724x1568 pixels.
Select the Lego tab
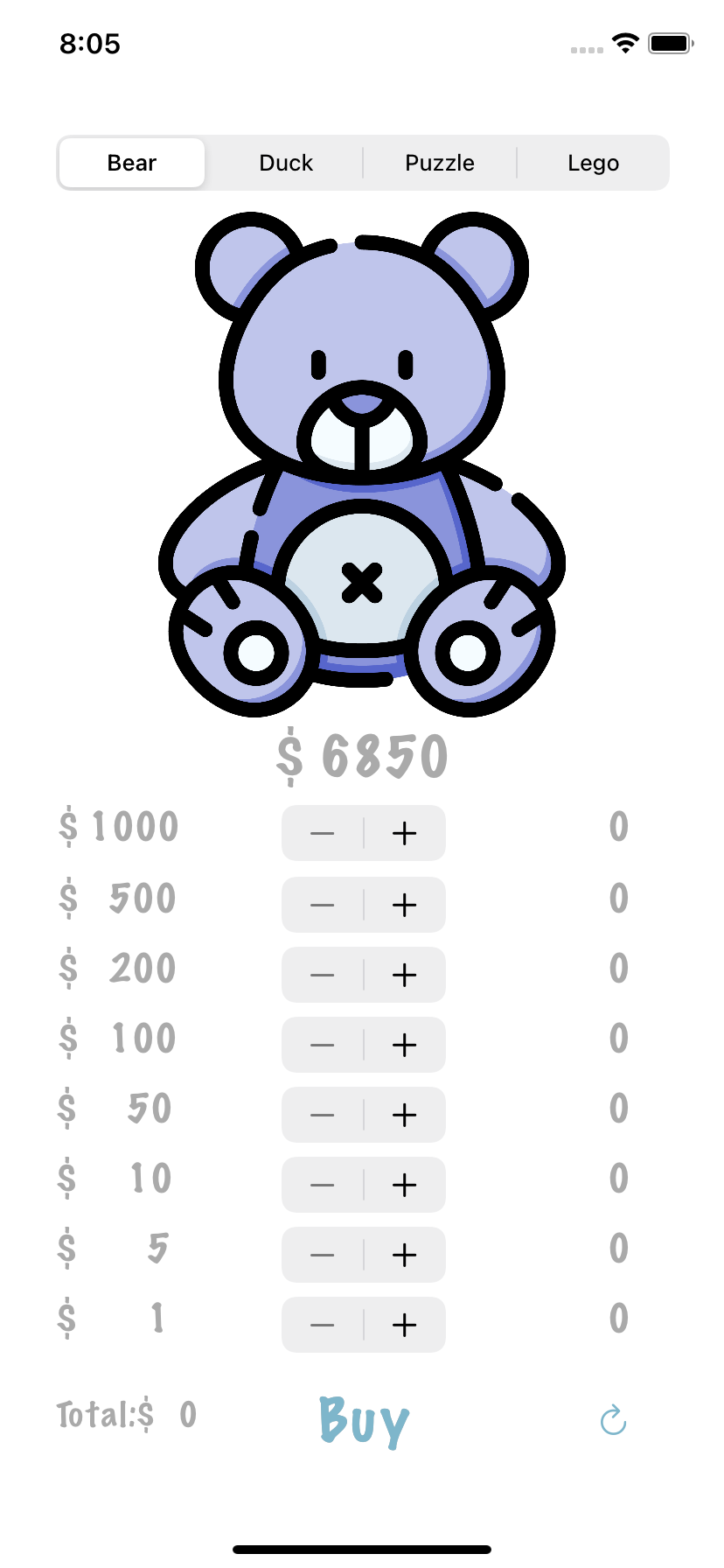point(594,162)
